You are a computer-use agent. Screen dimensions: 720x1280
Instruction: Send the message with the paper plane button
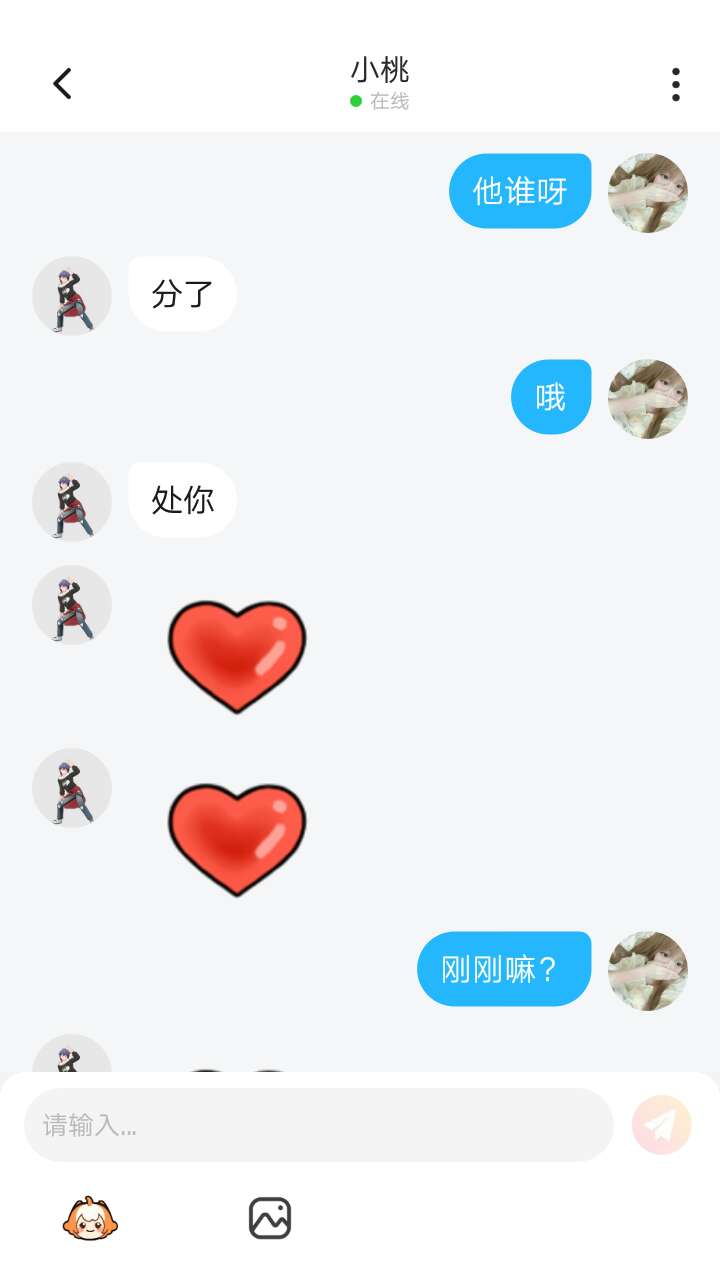[x=662, y=1125]
